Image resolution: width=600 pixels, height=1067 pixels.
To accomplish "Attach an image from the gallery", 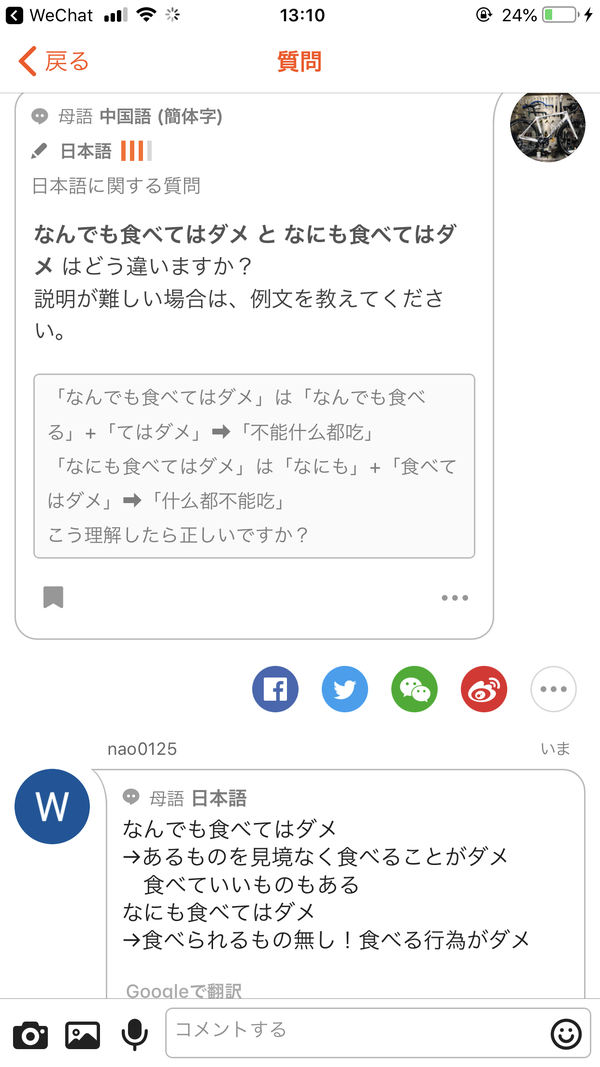I will (x=83, y=1034).
